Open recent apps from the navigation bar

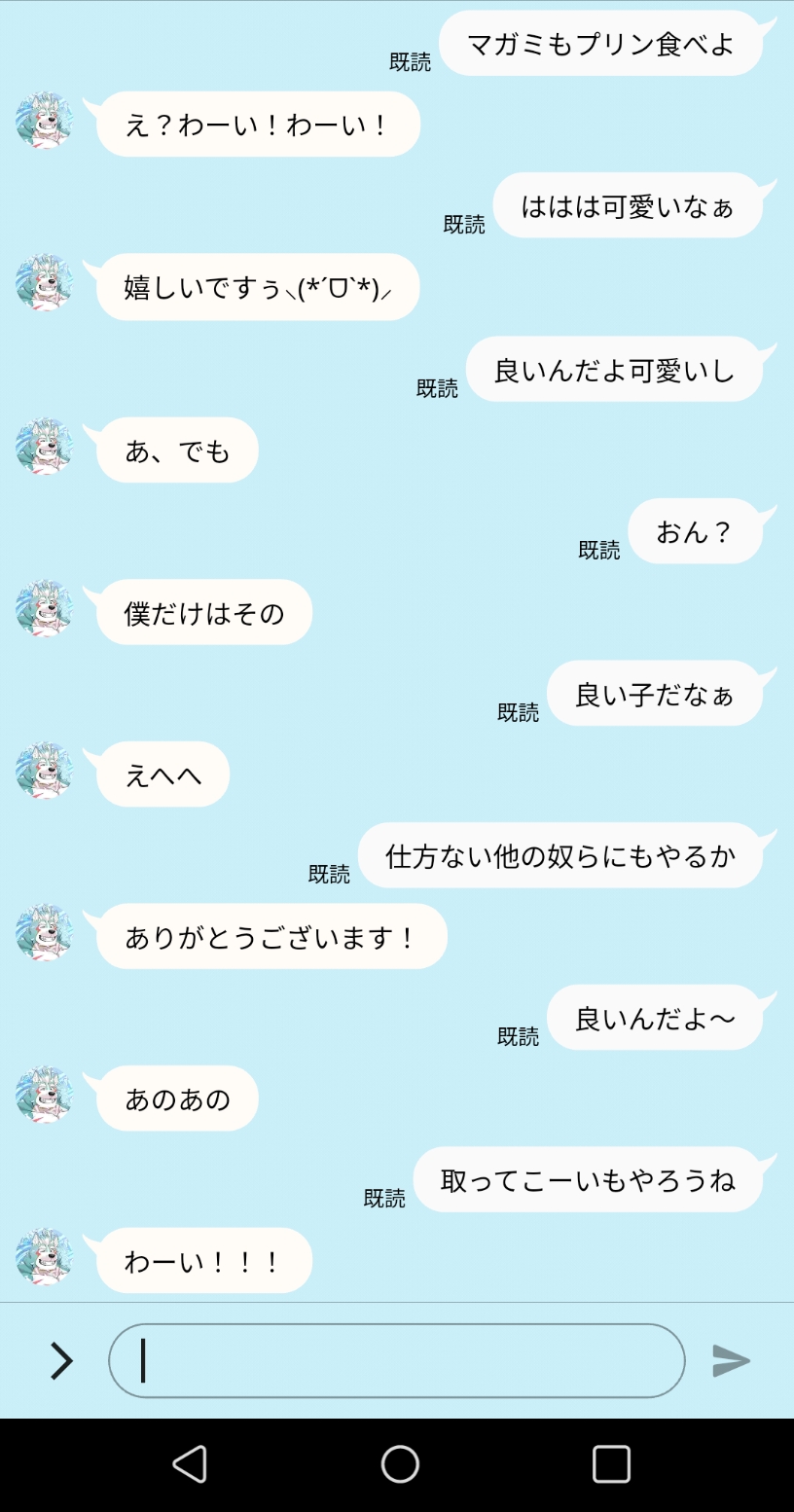point(611,1463)
